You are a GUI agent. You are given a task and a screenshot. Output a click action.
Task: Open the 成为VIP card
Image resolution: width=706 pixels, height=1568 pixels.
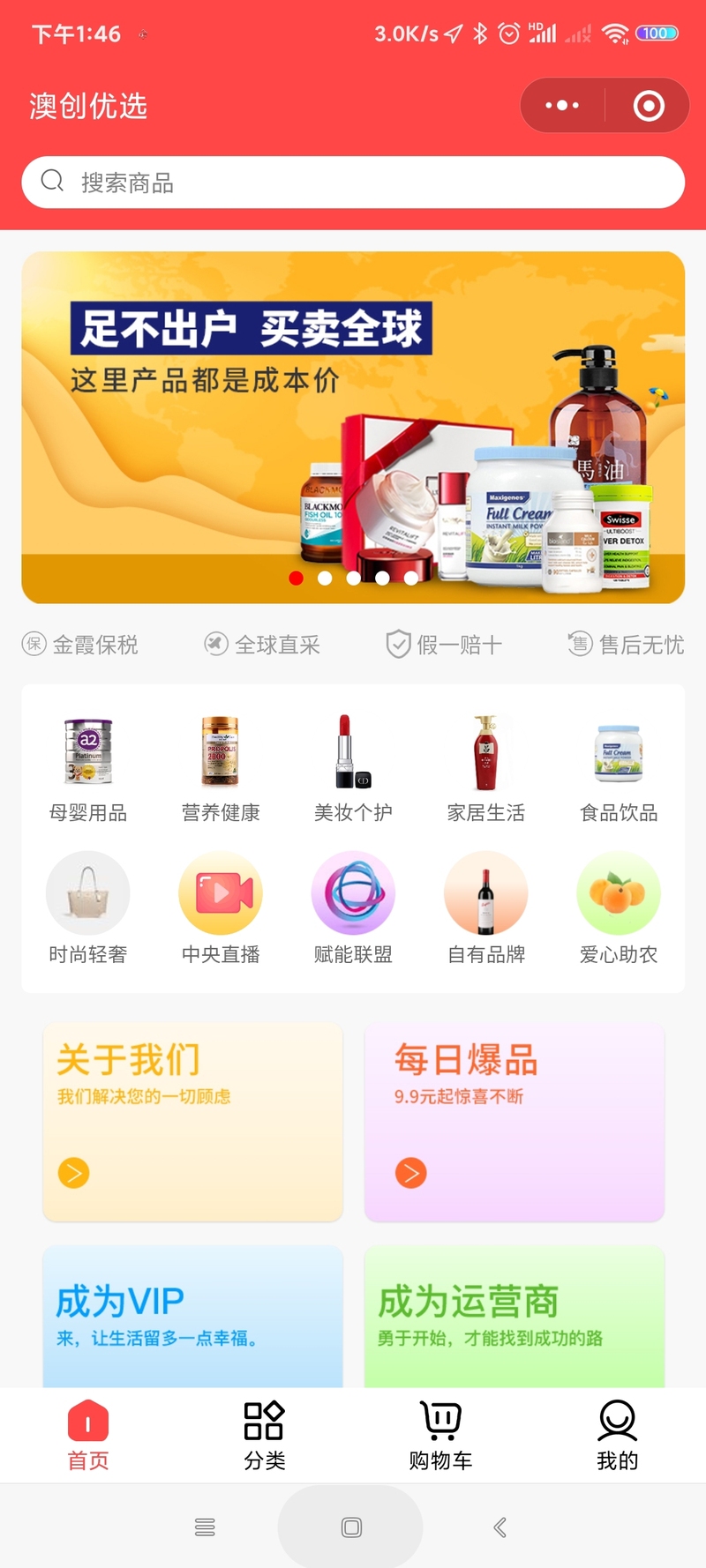(192, 1317)
